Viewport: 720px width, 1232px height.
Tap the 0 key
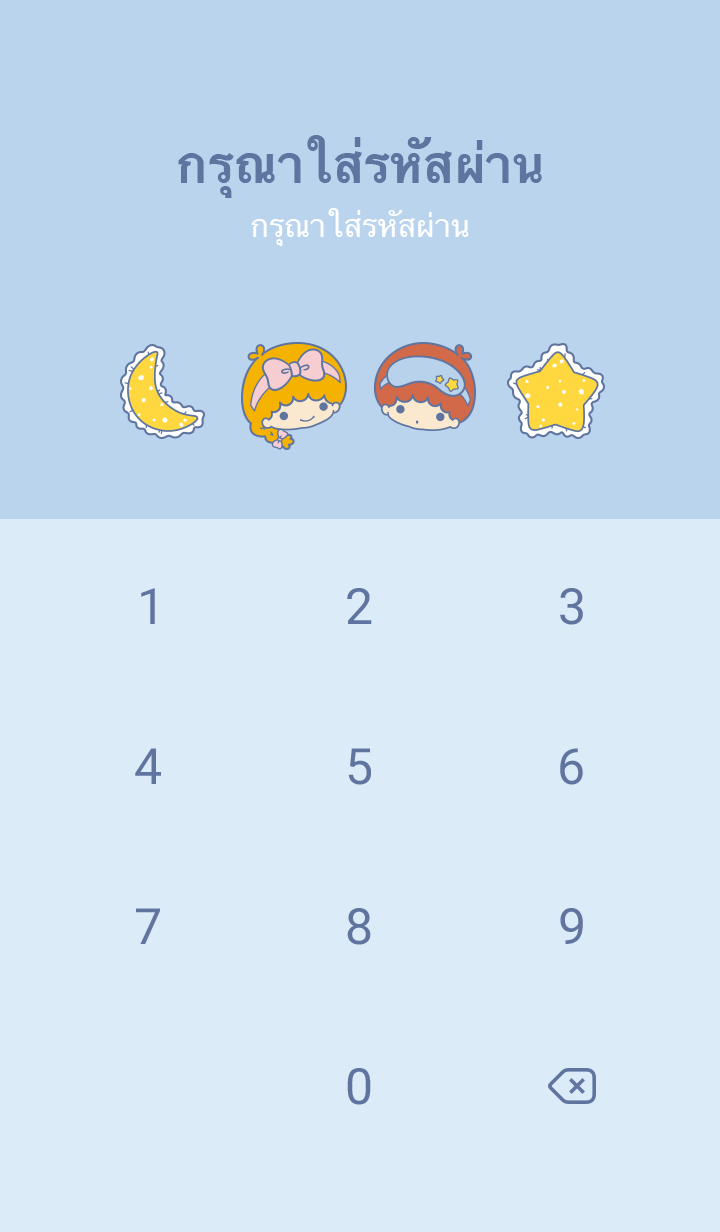(359, 1087)
